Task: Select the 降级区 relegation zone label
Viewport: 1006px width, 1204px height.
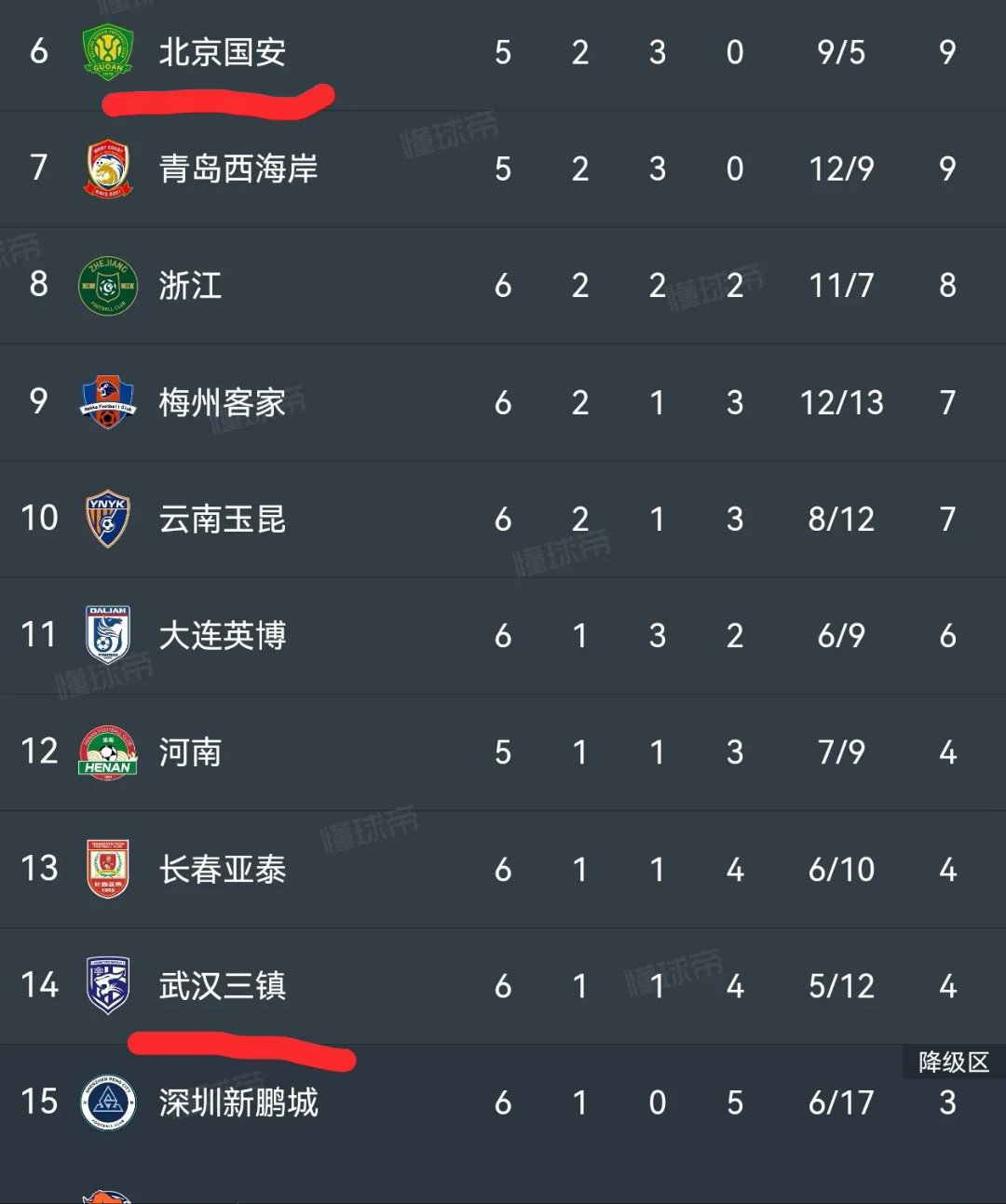Action: click(x=952, y=1062)
